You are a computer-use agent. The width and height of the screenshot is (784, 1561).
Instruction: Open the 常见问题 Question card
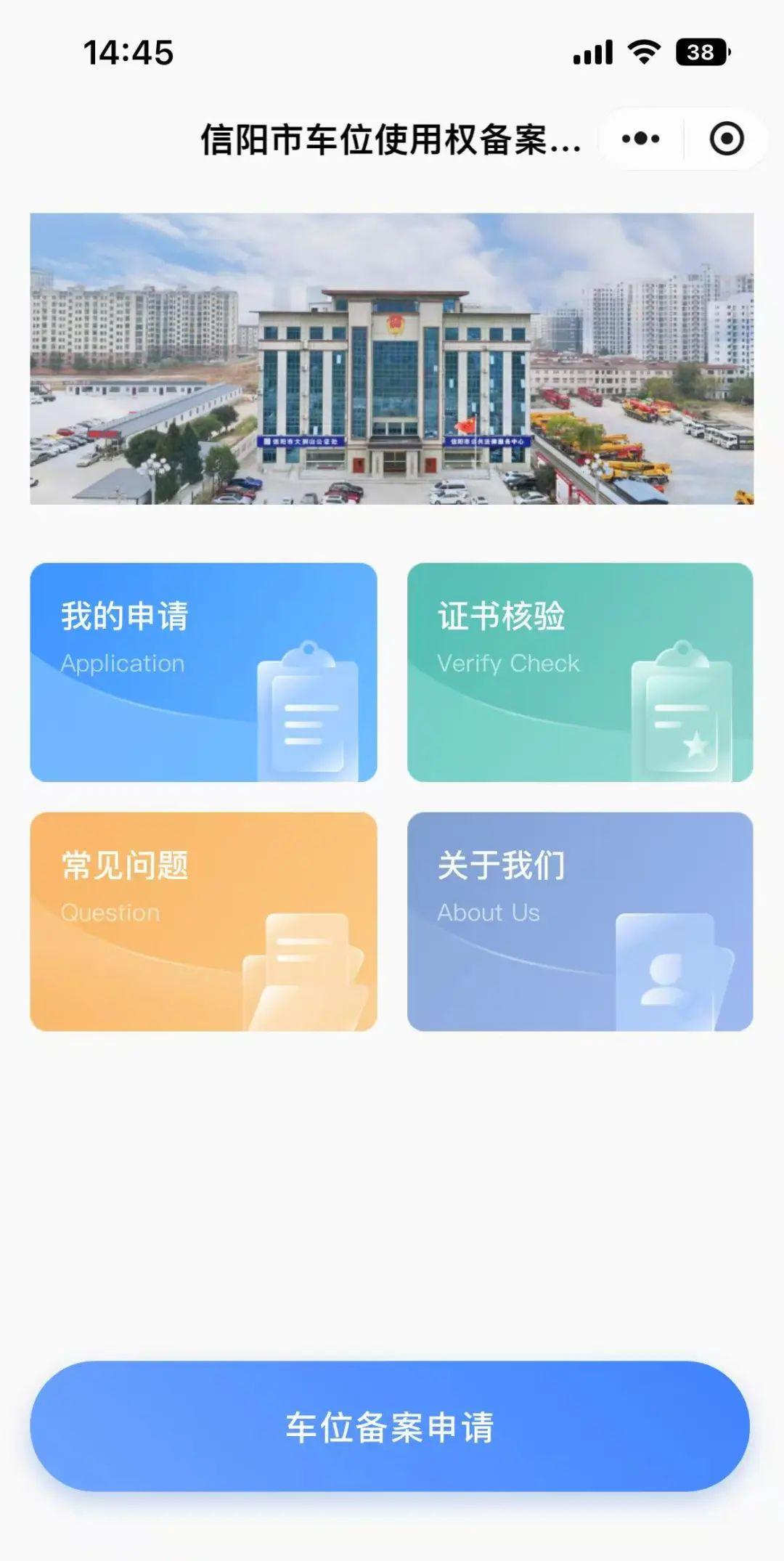click(x=203, y=921)
